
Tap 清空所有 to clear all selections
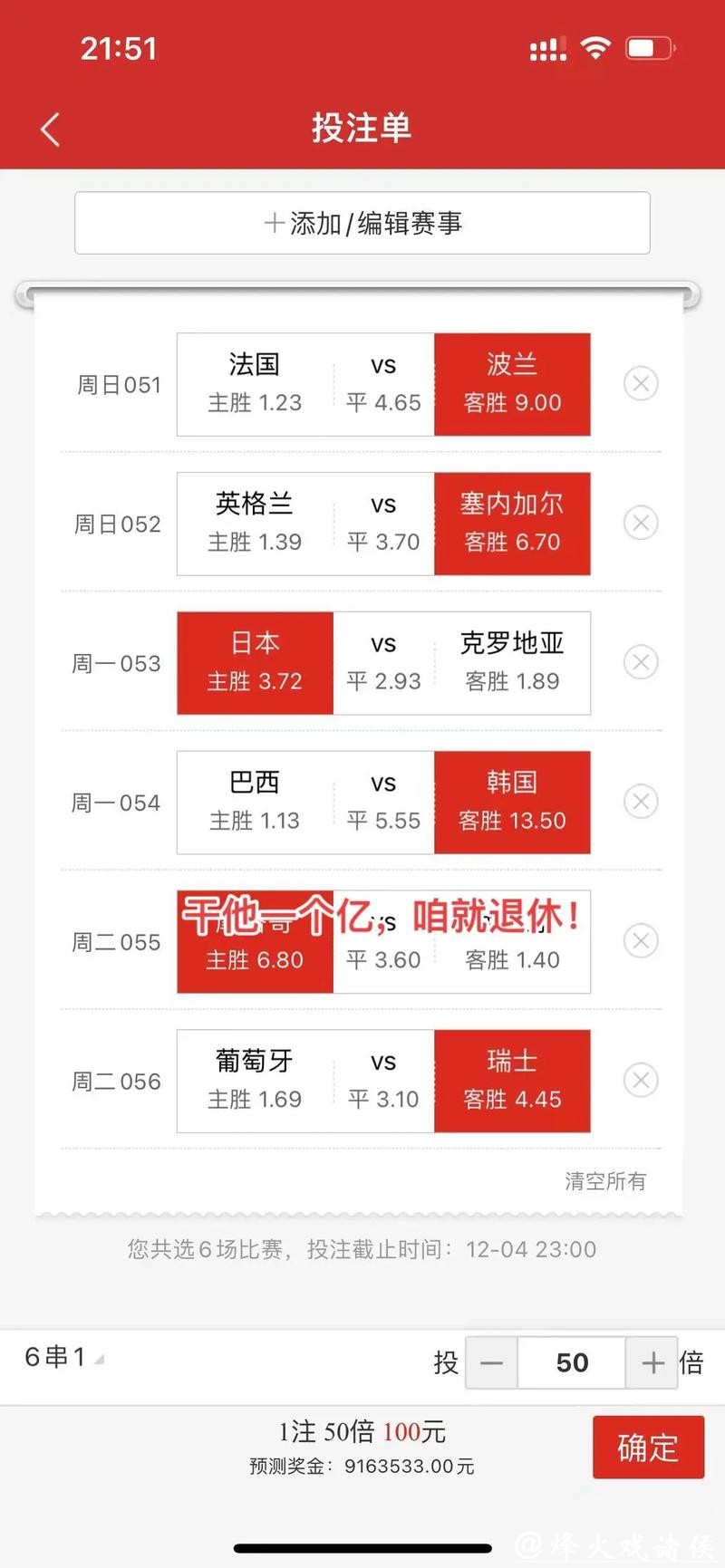coord(604,1180)
